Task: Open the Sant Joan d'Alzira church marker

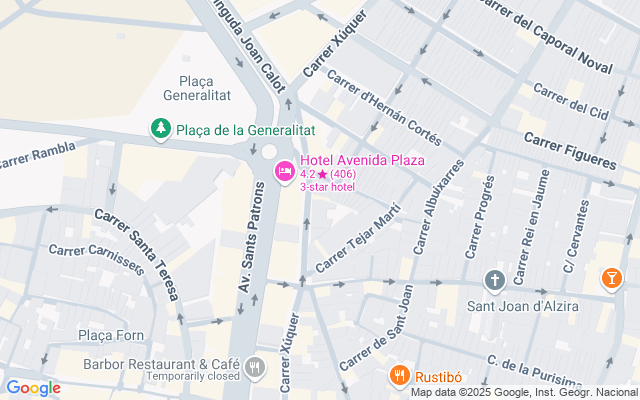Action: (x=493, y=280)
